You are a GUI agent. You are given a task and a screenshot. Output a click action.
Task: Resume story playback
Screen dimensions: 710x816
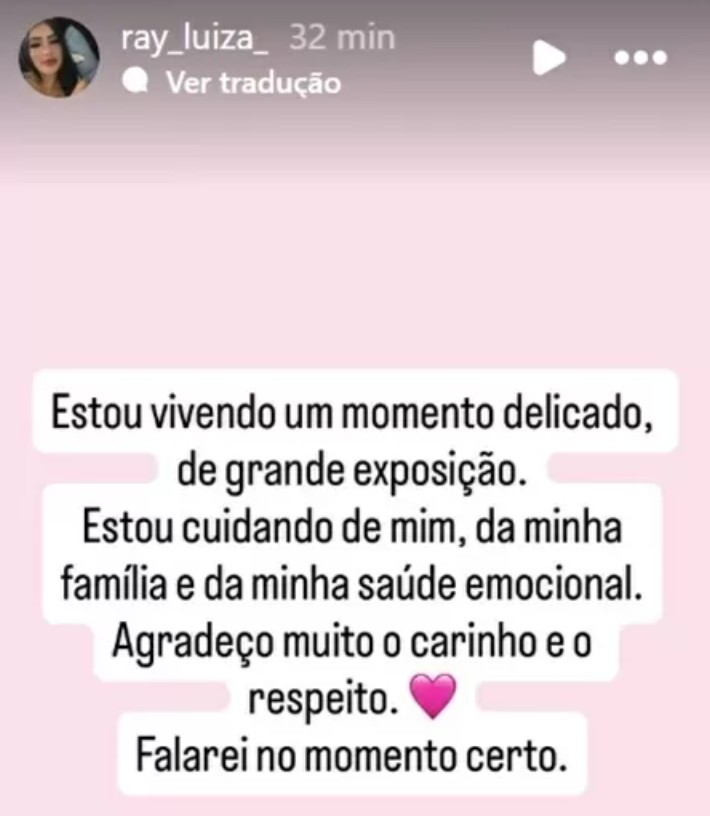tap(548, 57)
